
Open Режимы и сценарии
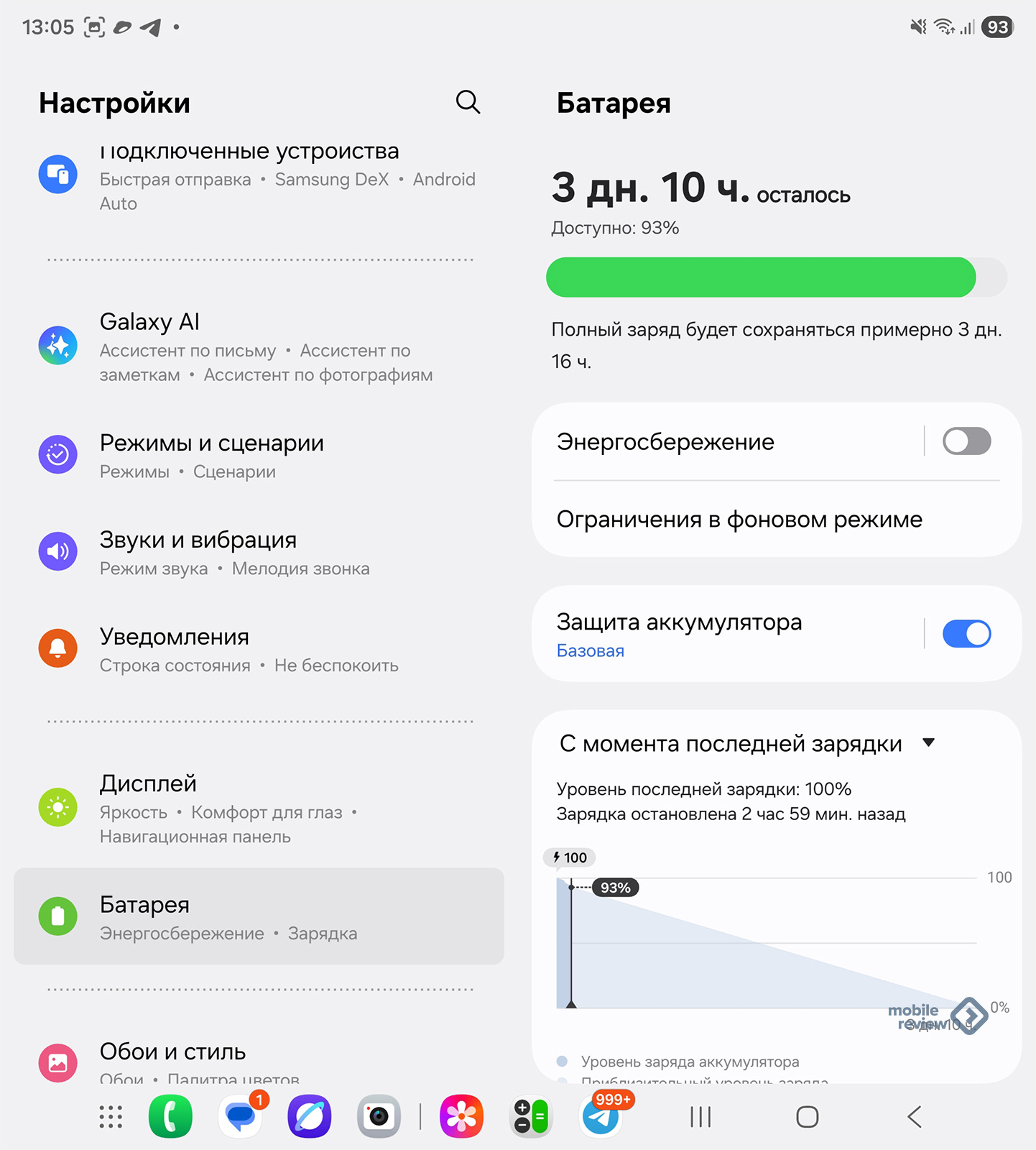click(x=259, y=456)
